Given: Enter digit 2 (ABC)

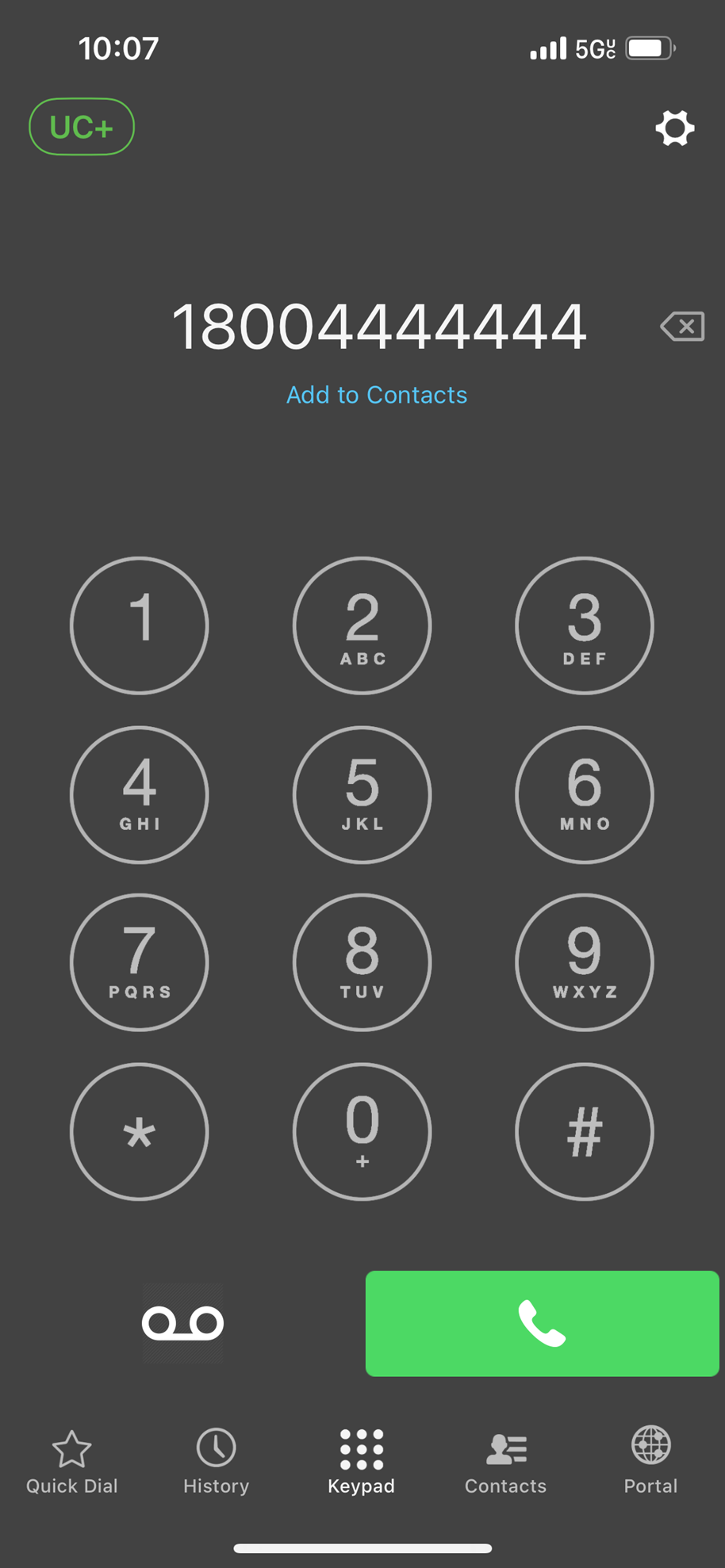Looking at the screenshot, I should tap(362, 625).
